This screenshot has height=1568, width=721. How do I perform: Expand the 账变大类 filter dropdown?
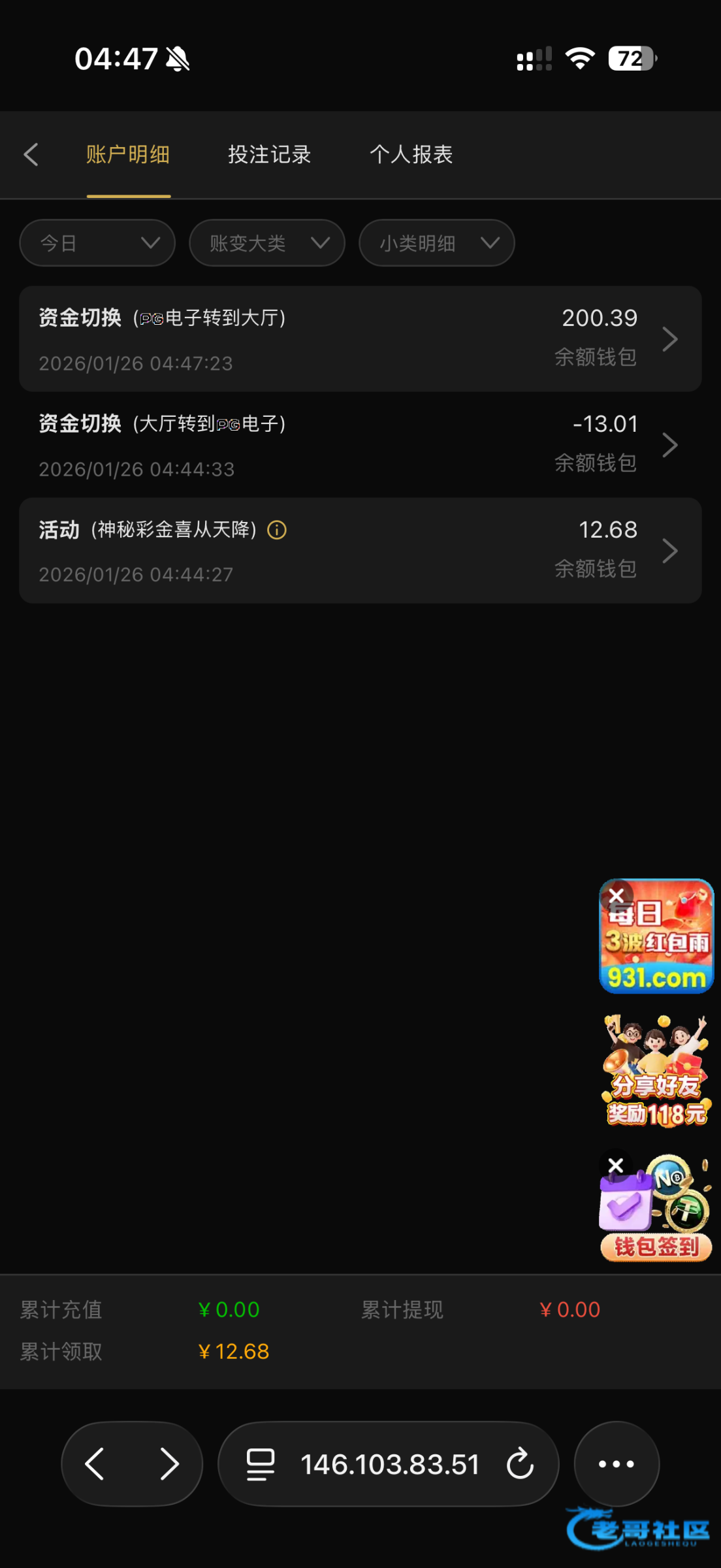[266, 243]
